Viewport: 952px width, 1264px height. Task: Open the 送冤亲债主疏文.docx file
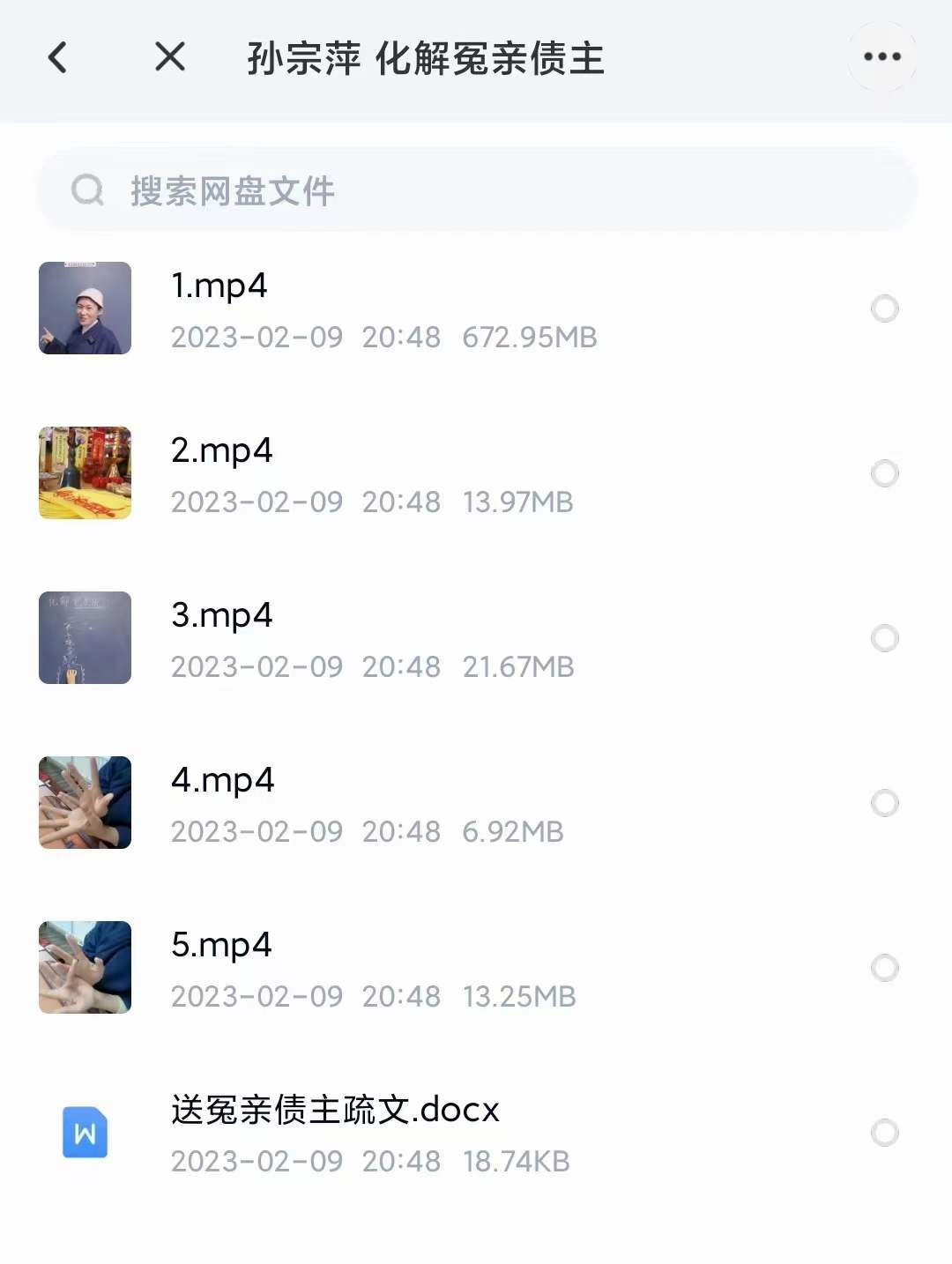coord(335,1110)
